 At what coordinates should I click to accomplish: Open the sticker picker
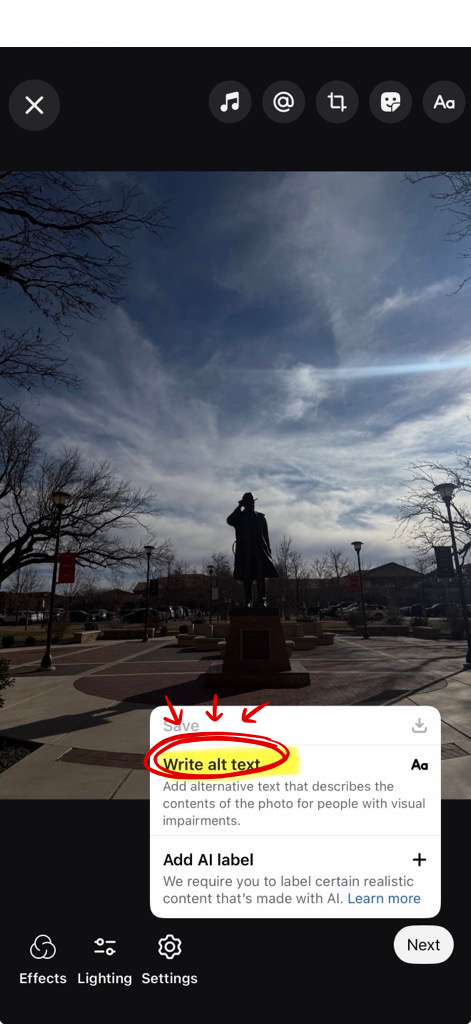[391, 102]
